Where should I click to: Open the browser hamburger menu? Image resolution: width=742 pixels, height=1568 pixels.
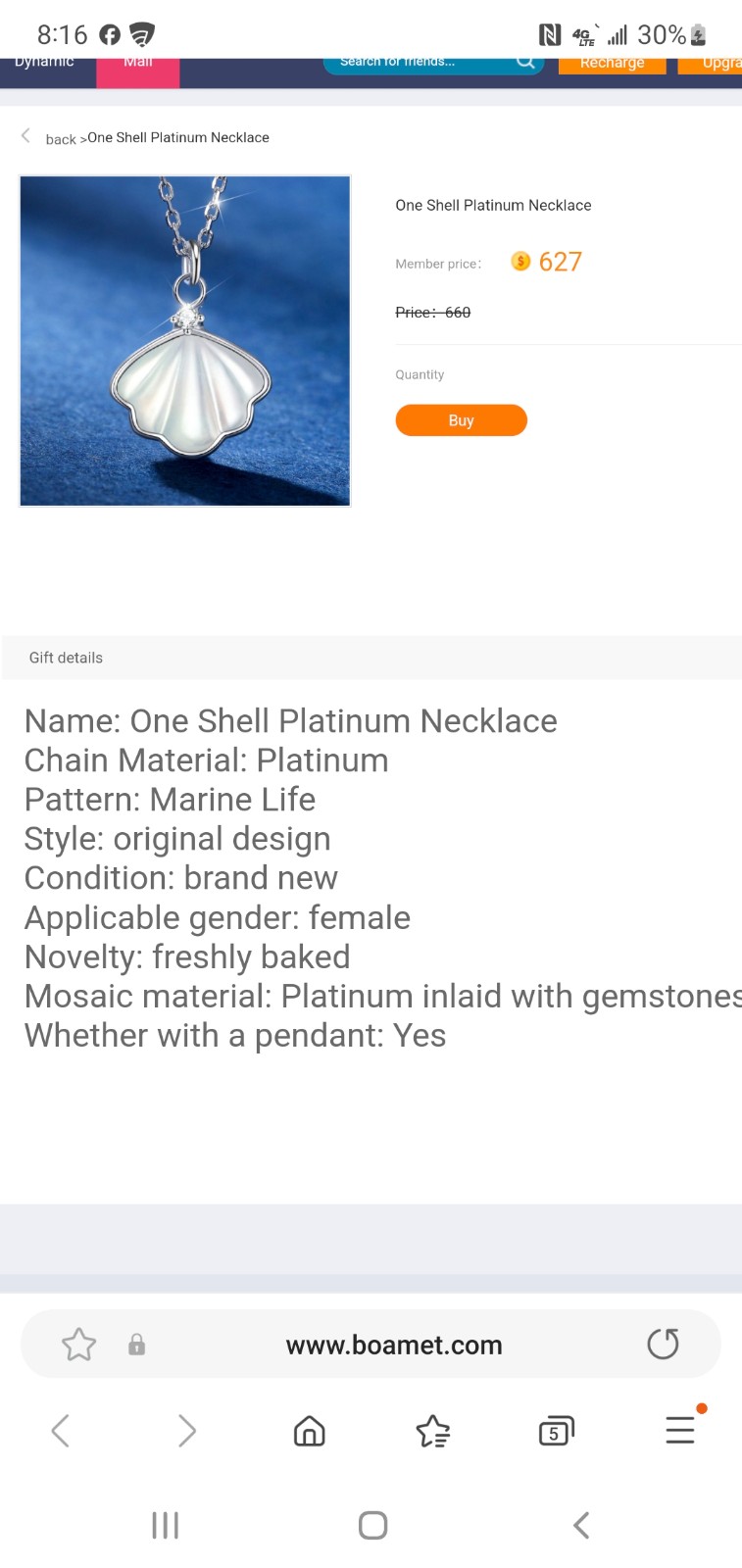[x=680, y=1430]
